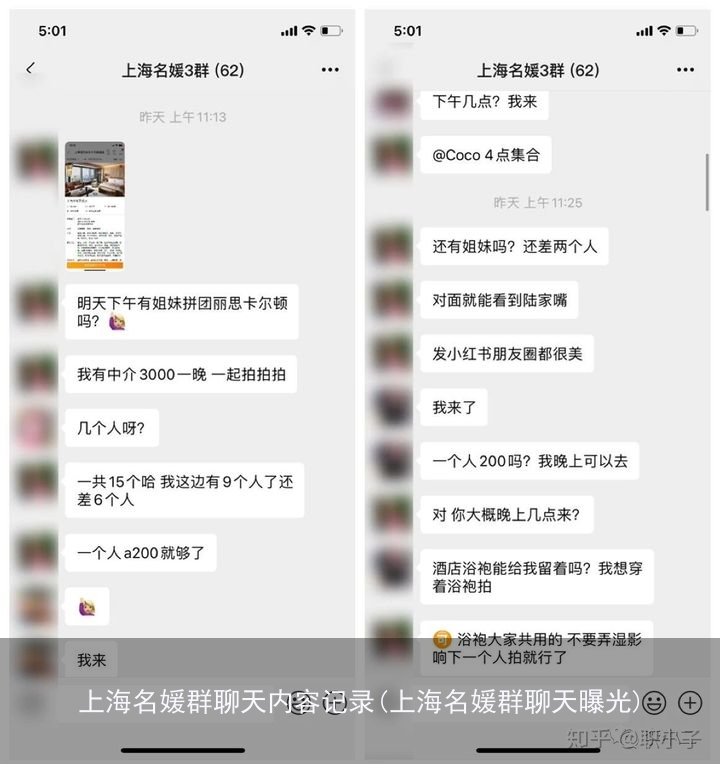Tap the back arrow to exit the chat
This screenshot has width=720, height=769.
pos(30,70)
